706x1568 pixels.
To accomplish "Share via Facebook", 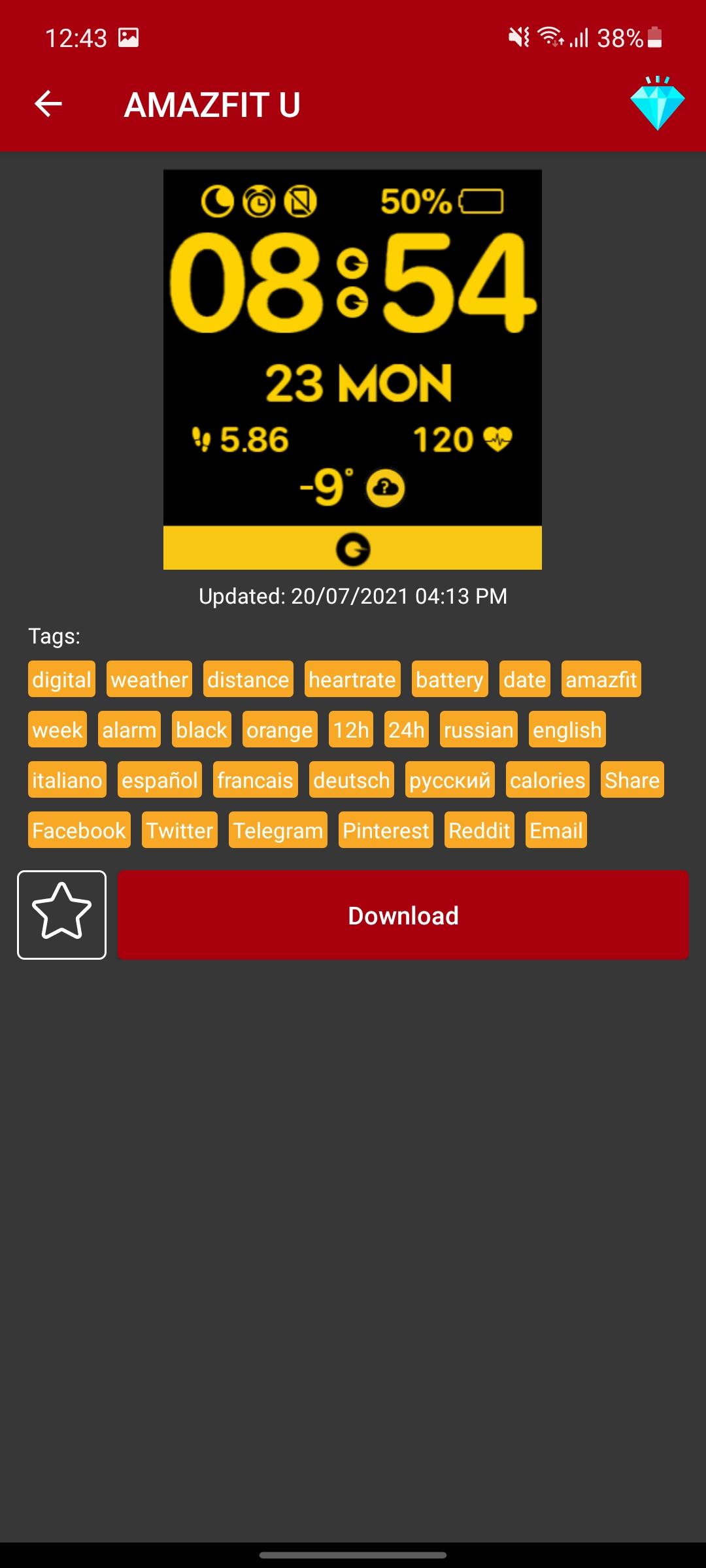I will pos(79,830).
